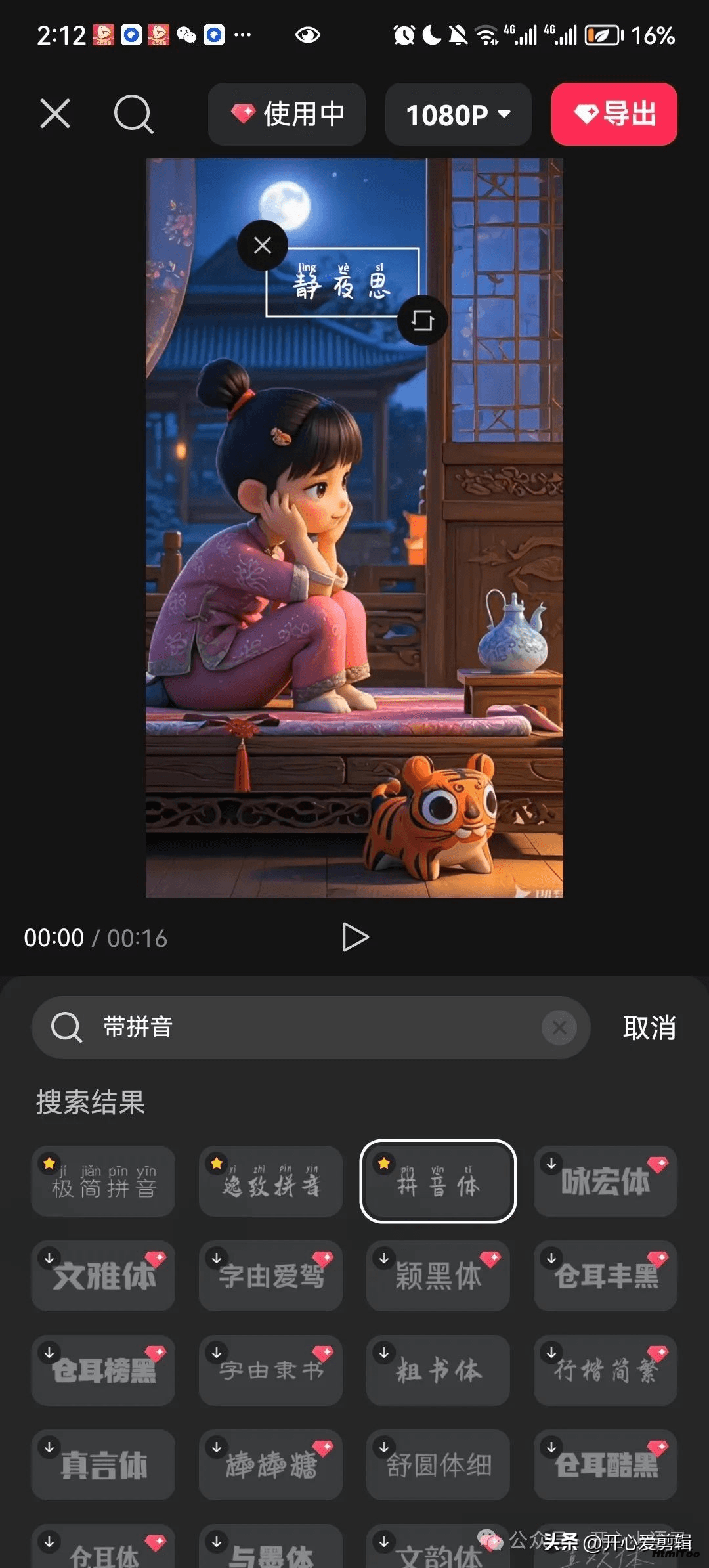Clear the 带拼音 search text
This screenshot has height=1568, width=709.
559,1027
